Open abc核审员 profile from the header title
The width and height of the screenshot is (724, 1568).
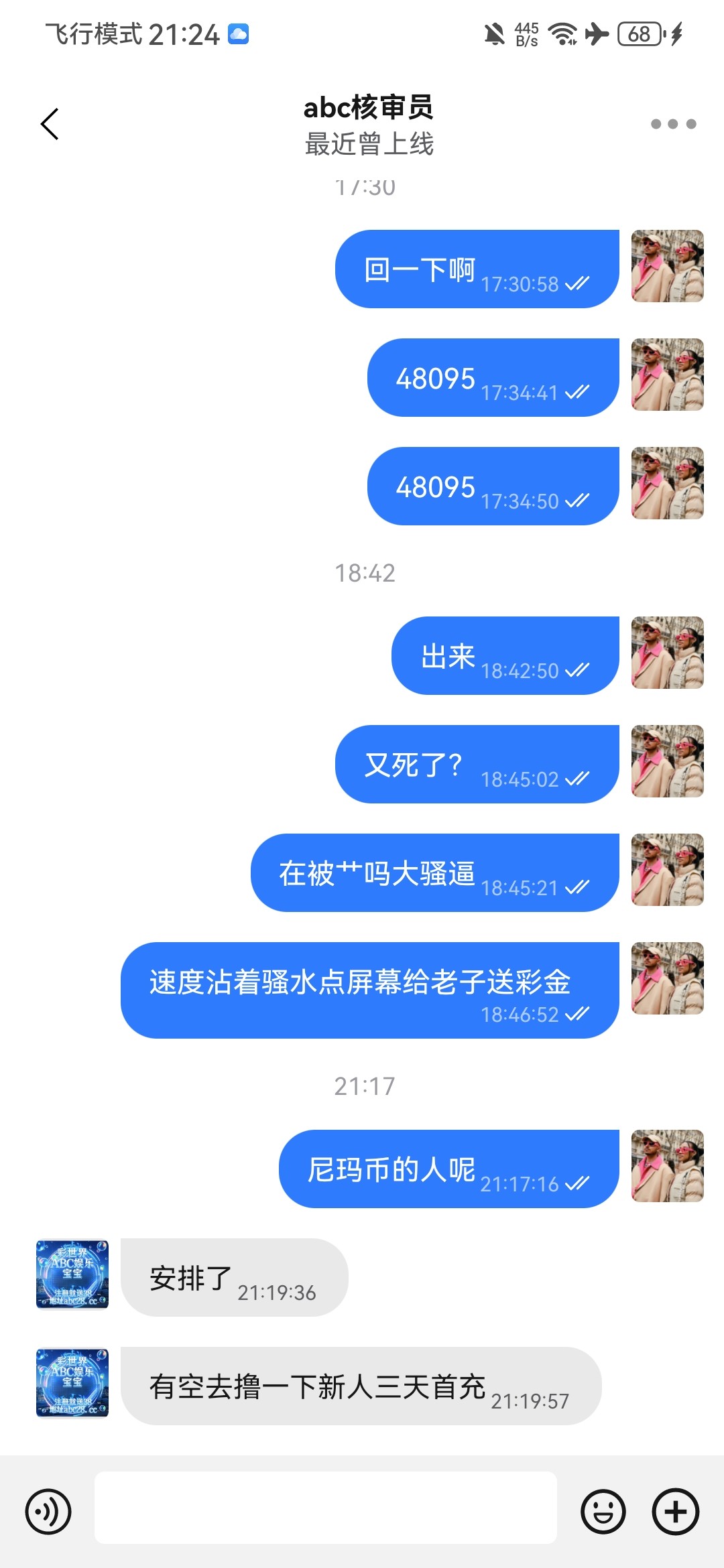368,109
